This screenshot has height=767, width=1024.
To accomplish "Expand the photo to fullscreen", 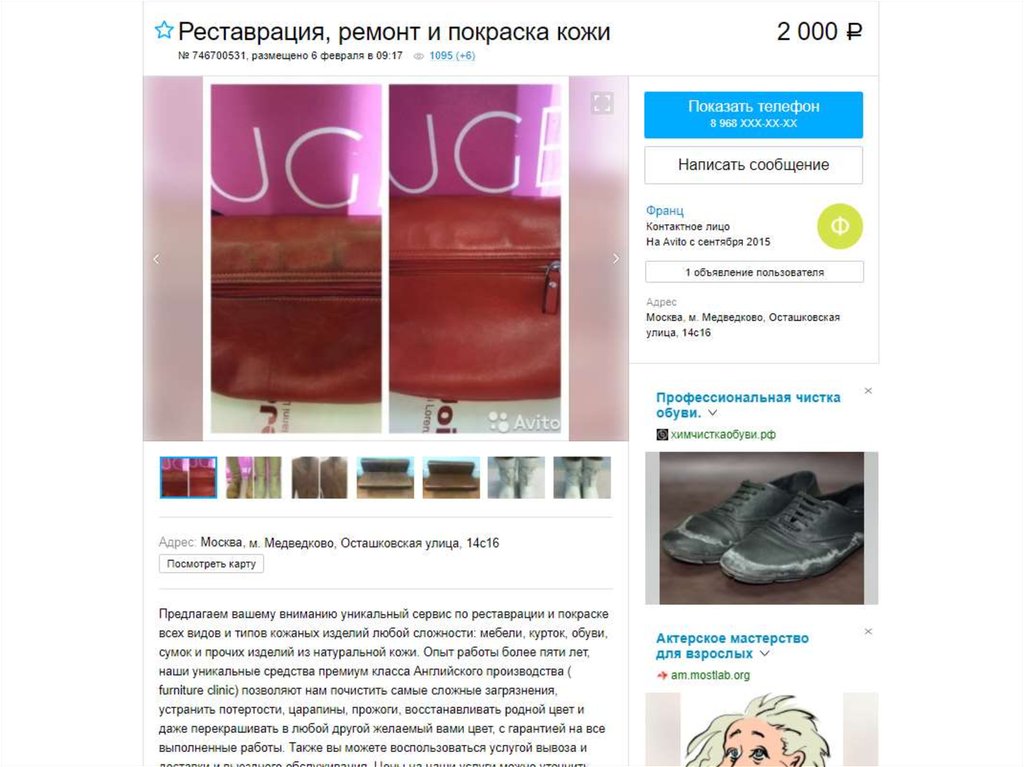I will (x=601, y=102).
